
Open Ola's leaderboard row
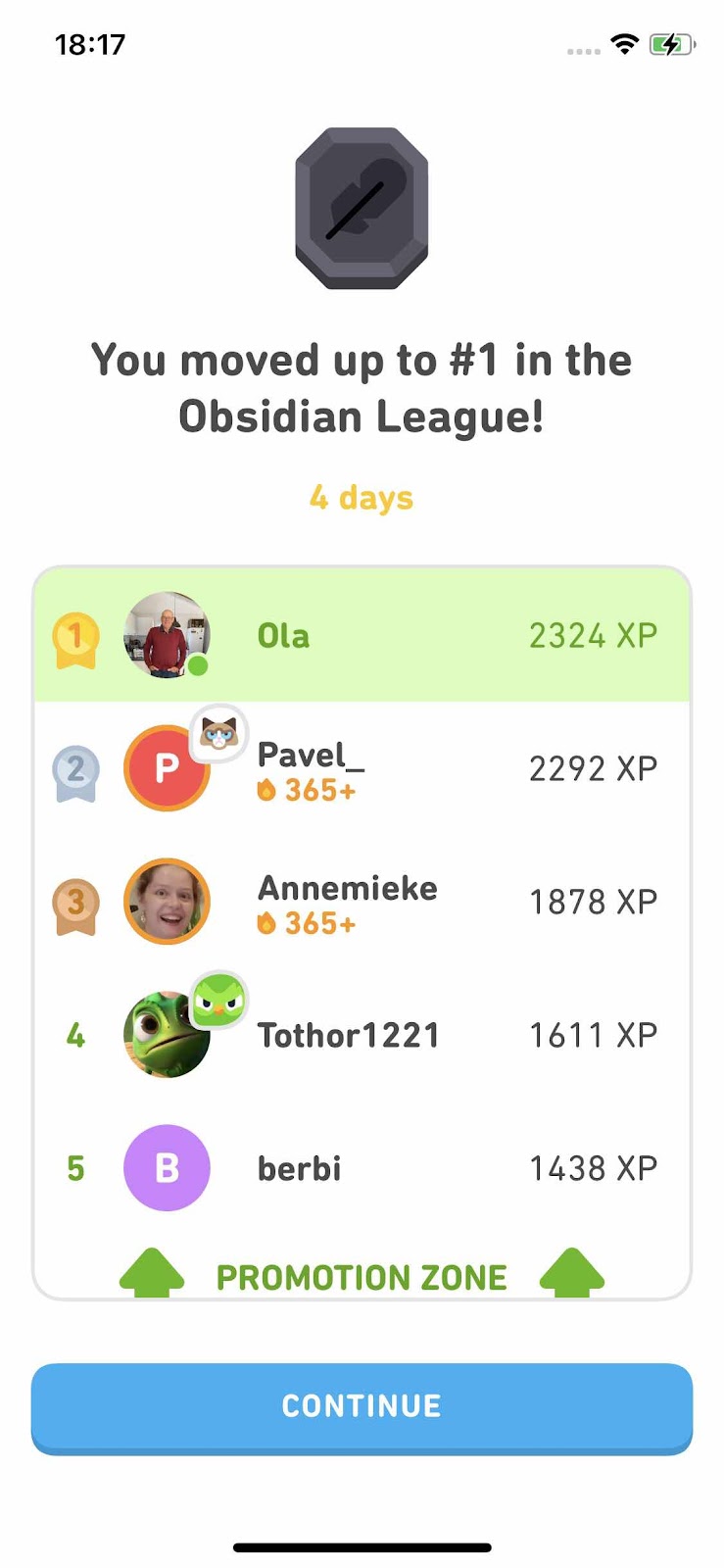click(x=362, y=635)
